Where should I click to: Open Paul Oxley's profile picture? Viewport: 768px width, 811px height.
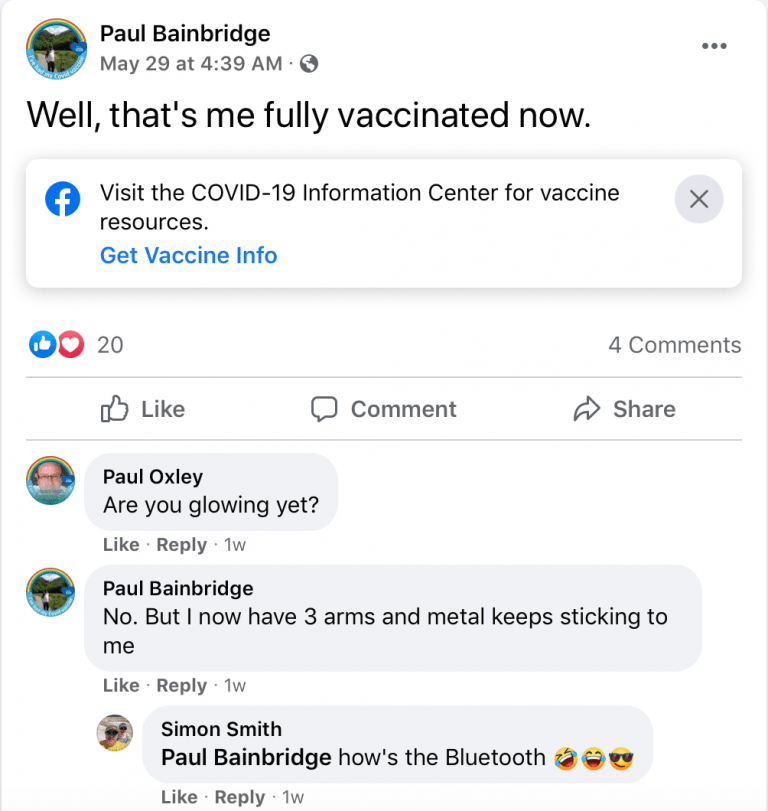50,480
